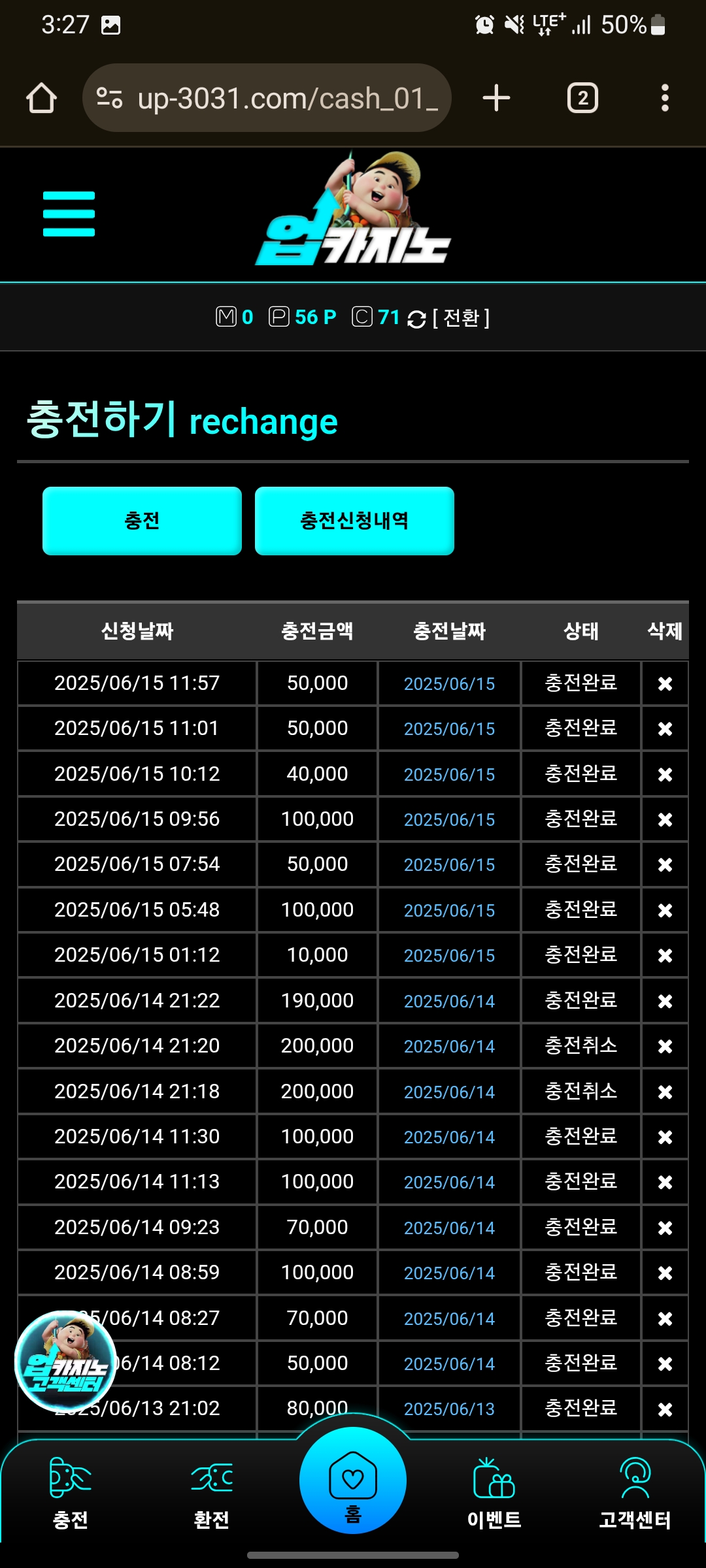Delete the 2025/06/15 11:57 entry
The image size is (706, 1568).
(x=665, y=683)
